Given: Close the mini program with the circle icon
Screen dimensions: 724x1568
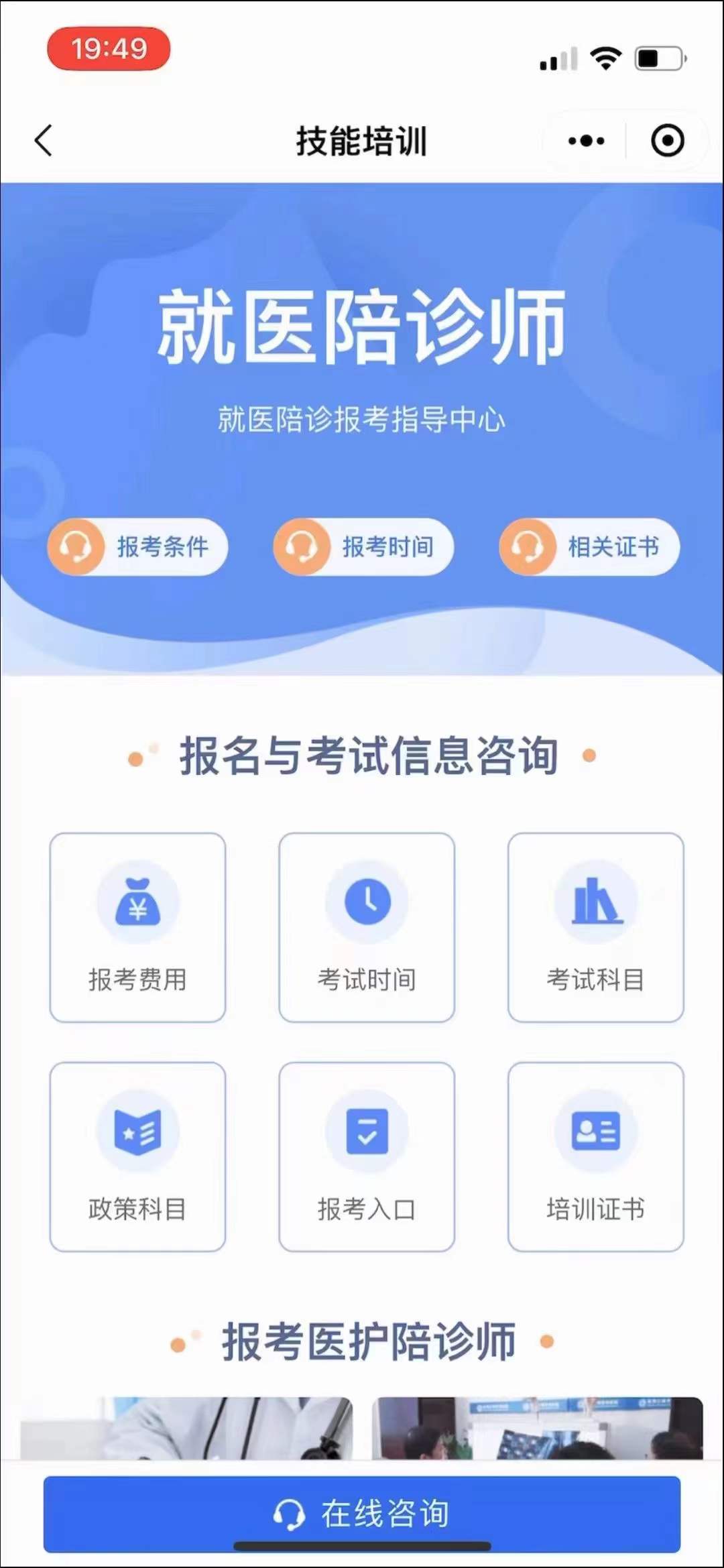Looking at the screenshot, I should pos(667,141).
